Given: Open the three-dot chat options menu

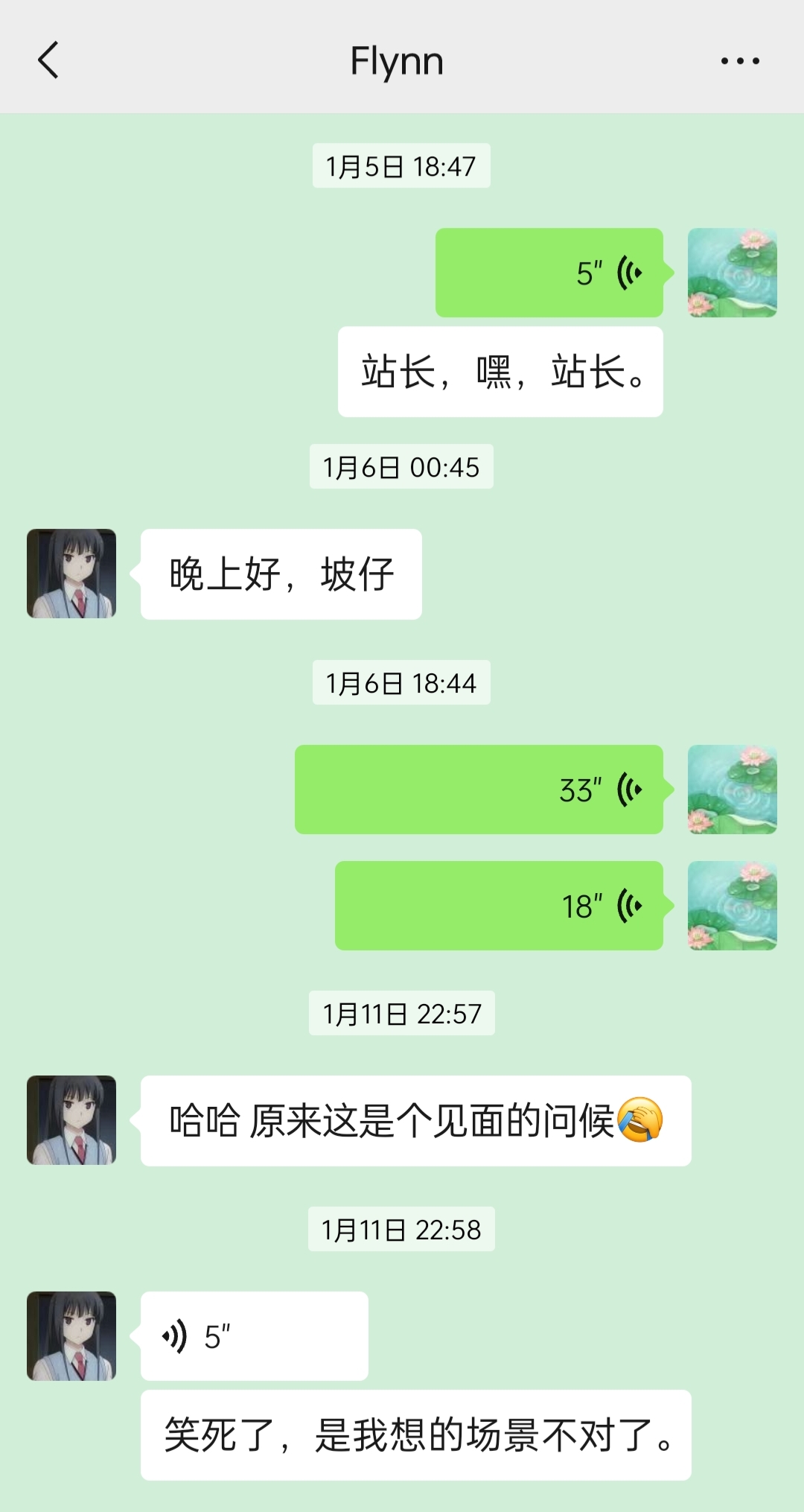Looking at the screenshot, I should [x=740, y=61].
